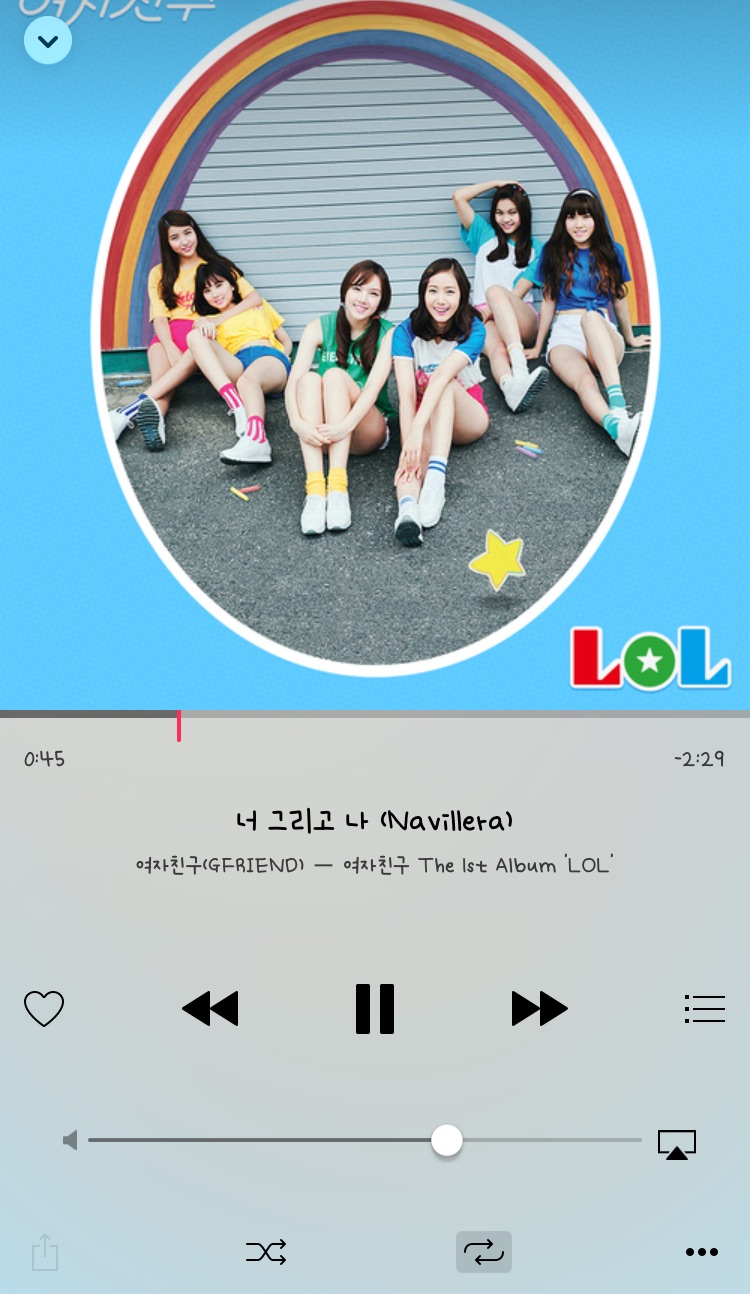Open the GFRIEND LOL album link
750x1294 pixels.
374,866
